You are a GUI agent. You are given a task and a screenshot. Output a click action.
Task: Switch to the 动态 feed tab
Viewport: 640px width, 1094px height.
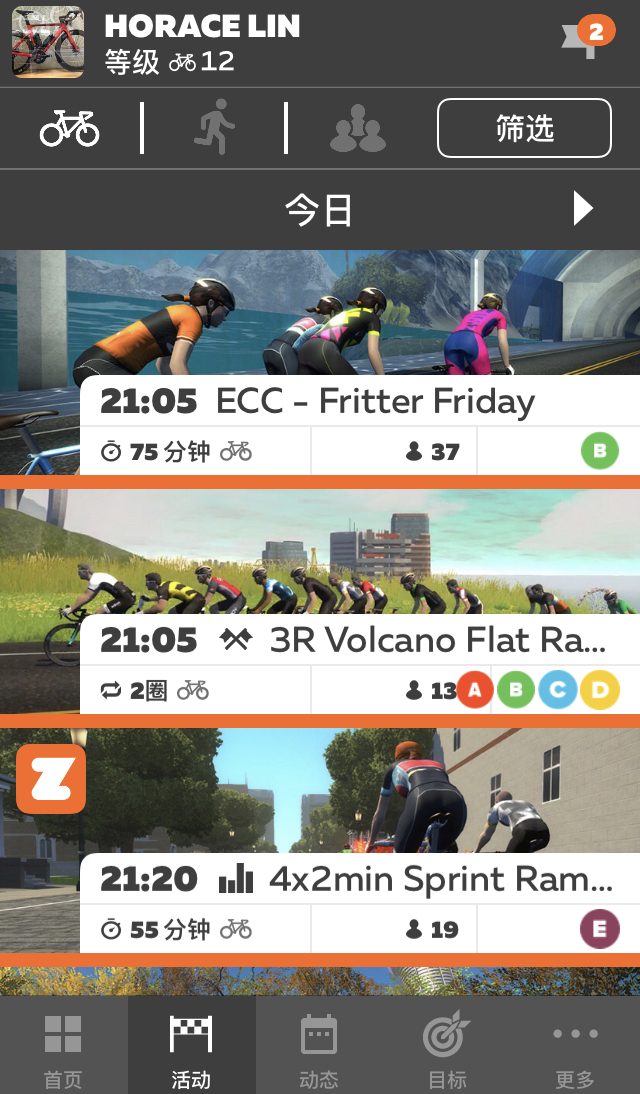pos(319,1048)
